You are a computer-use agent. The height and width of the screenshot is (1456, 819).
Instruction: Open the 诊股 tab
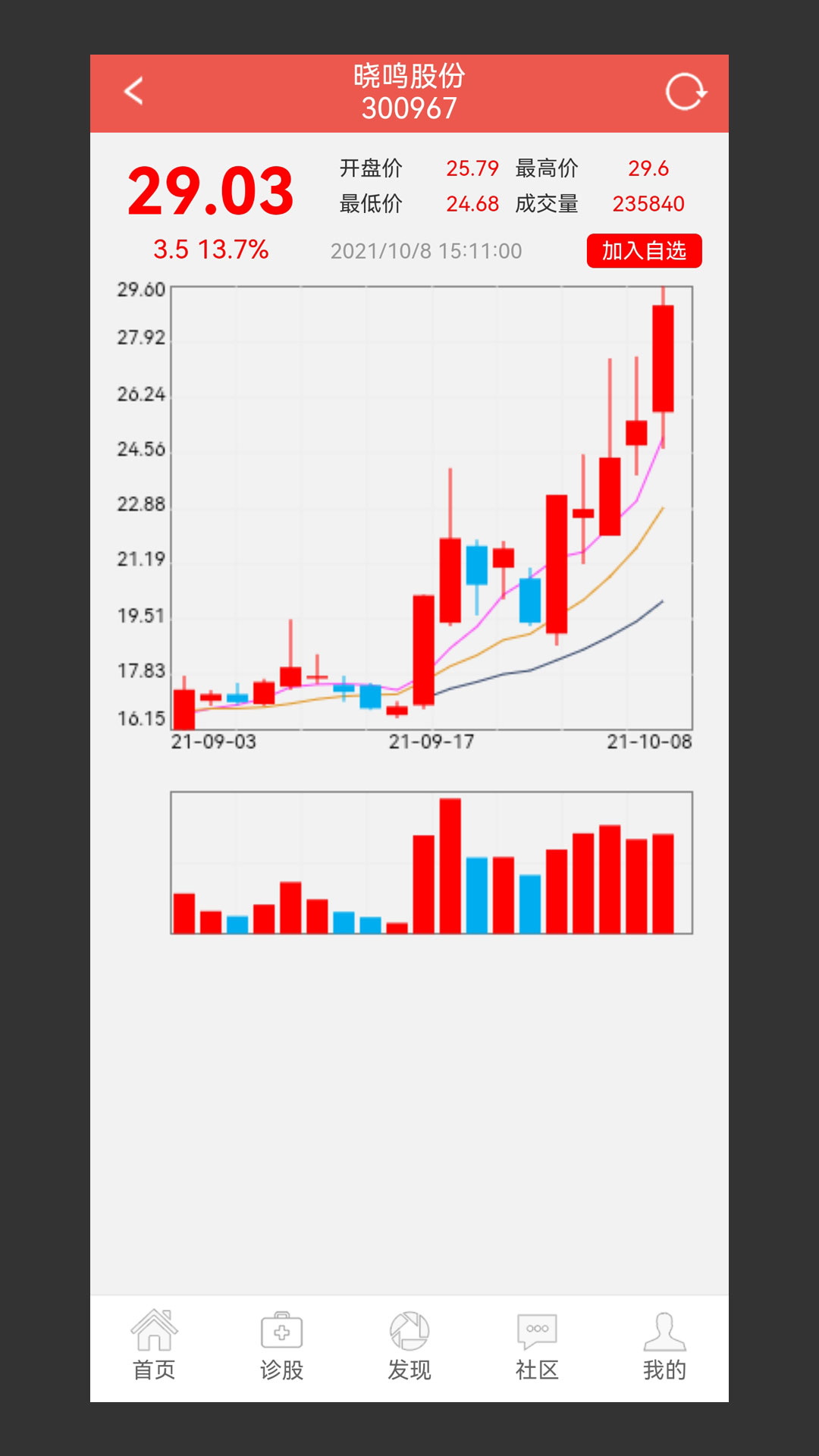pyautogui.click(x=281, y=1346)
